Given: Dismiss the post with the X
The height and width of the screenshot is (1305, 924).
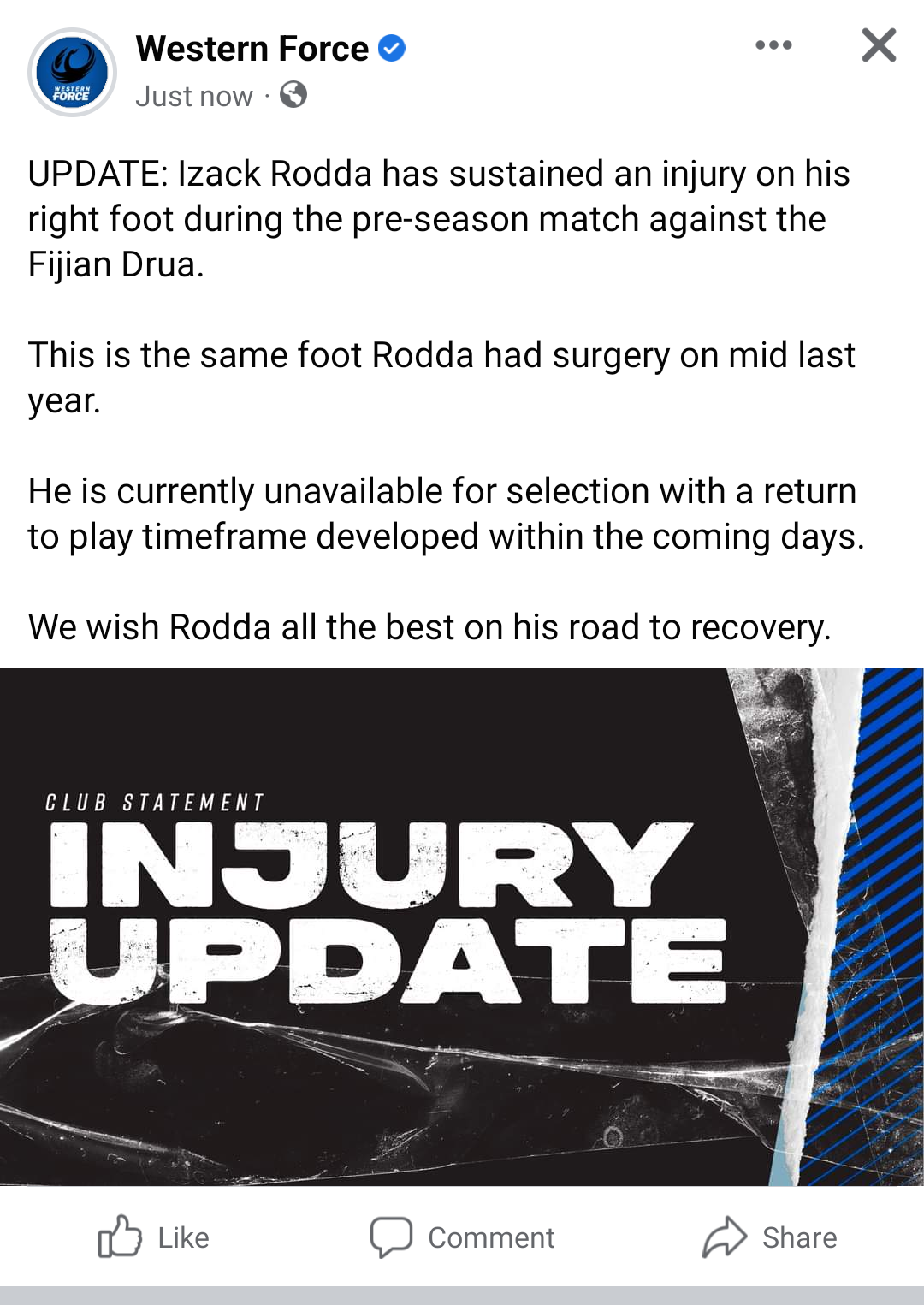Looking at the screenshot, I should pos(879,45).
